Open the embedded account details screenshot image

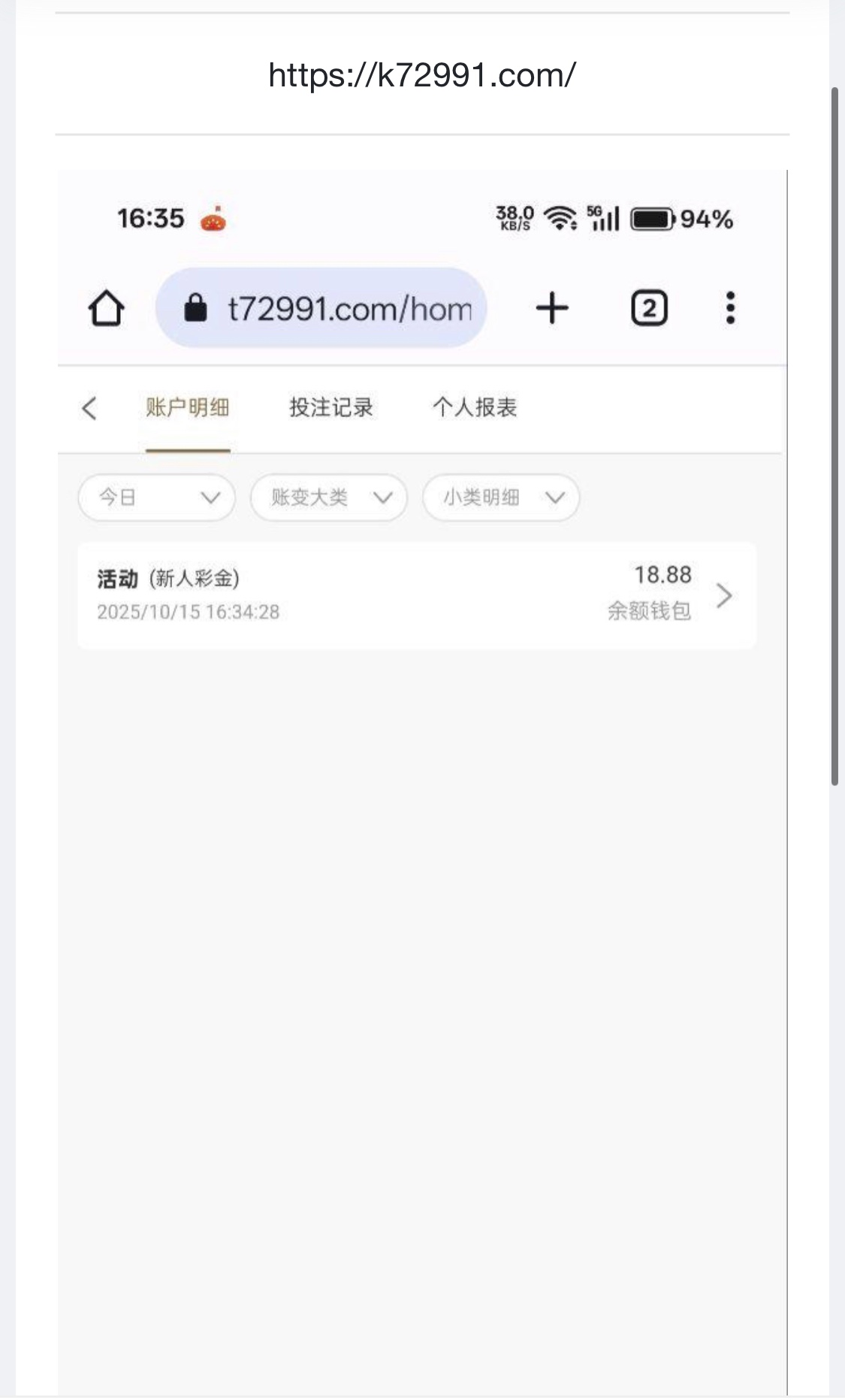(422, 782)
